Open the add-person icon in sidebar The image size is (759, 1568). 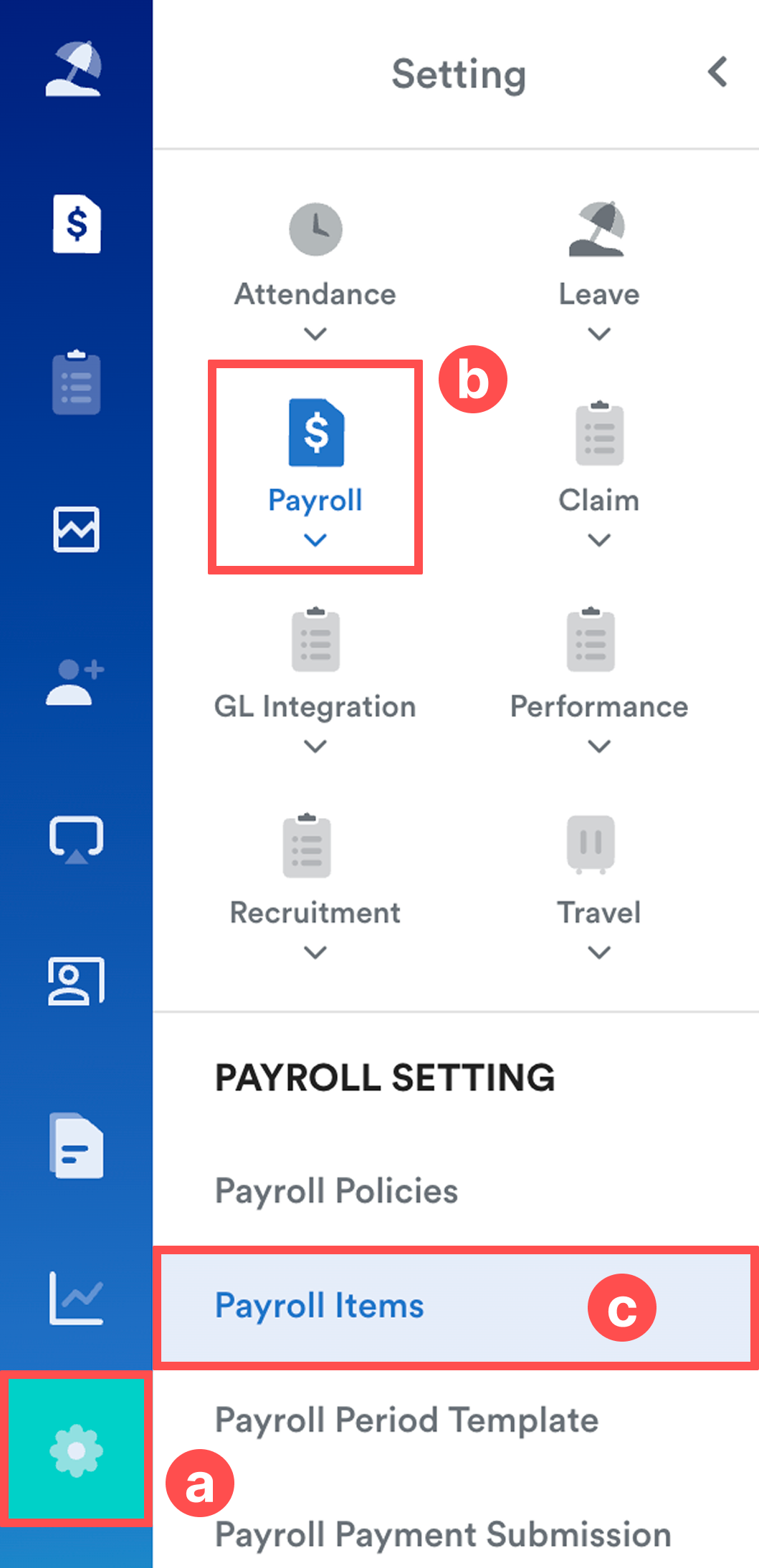coord(75,683)
